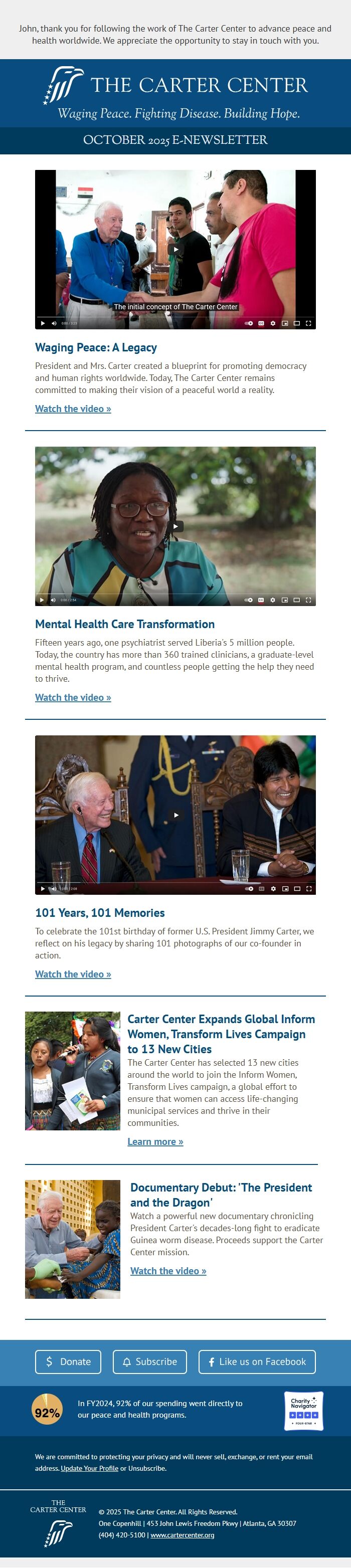Open 'Watch the video' under 101 Years, 101 Memories
The height and width of the screenshot is (1568, 351).
pyautogui.click(x=73, y=974)
